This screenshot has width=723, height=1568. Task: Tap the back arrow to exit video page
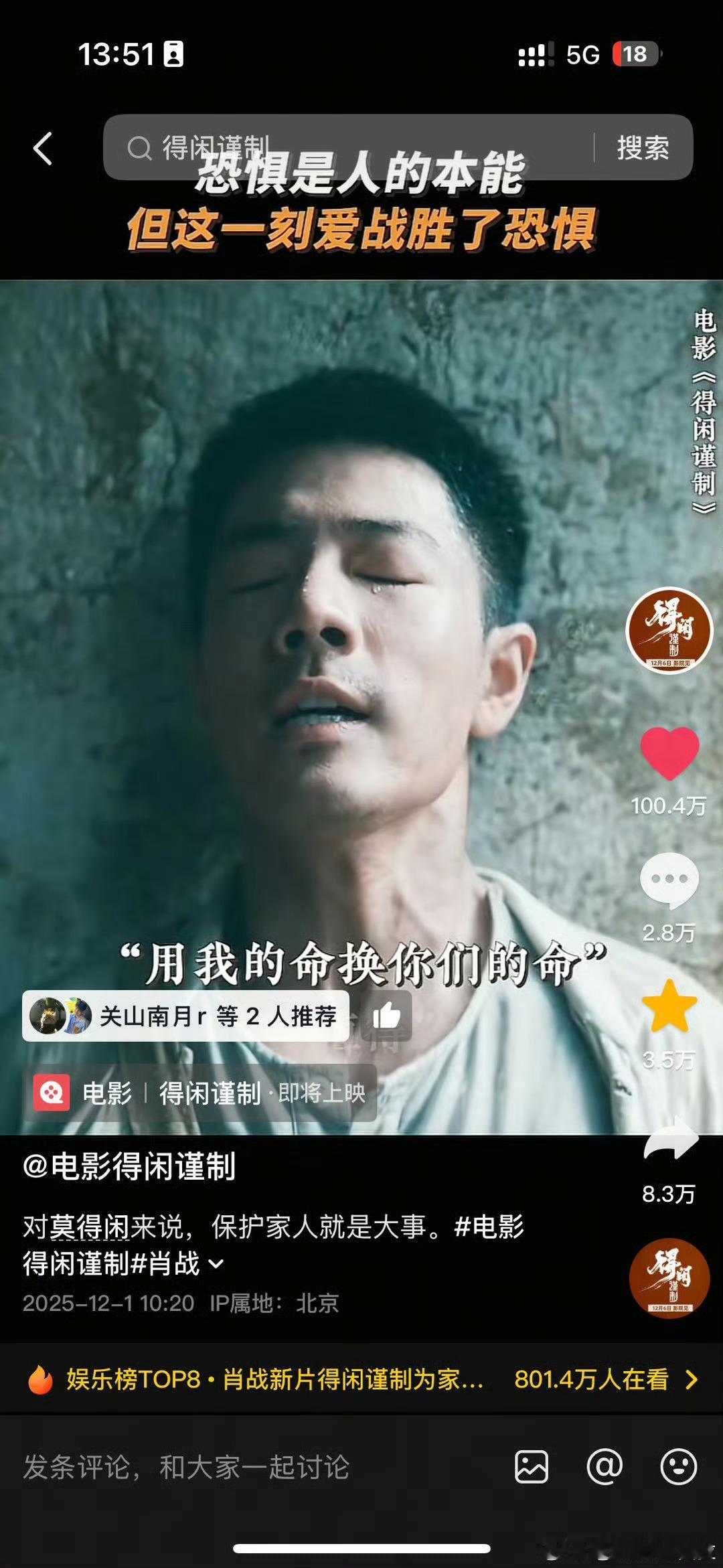click(42, 149)
